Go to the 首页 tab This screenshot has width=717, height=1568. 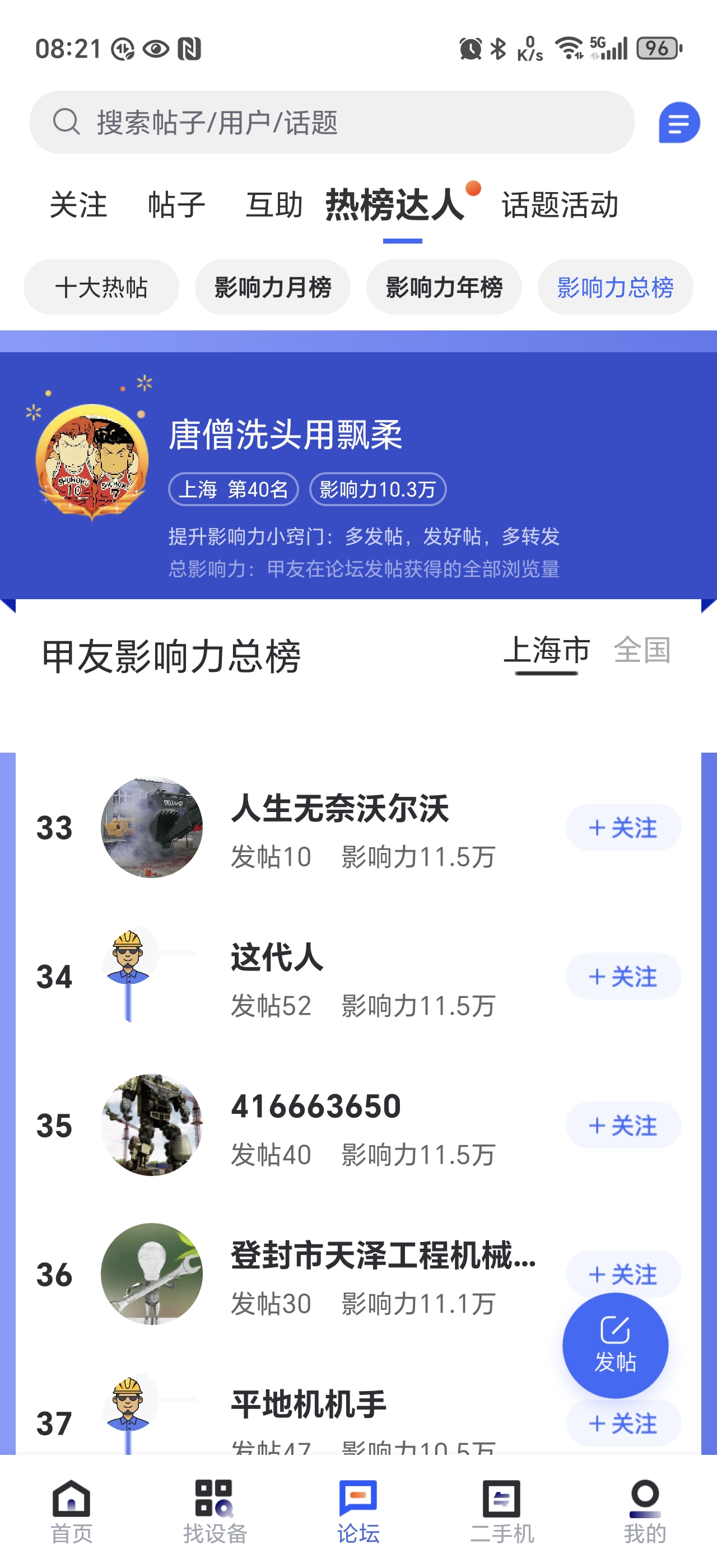pyautogui.click(x=72, y=1511)
